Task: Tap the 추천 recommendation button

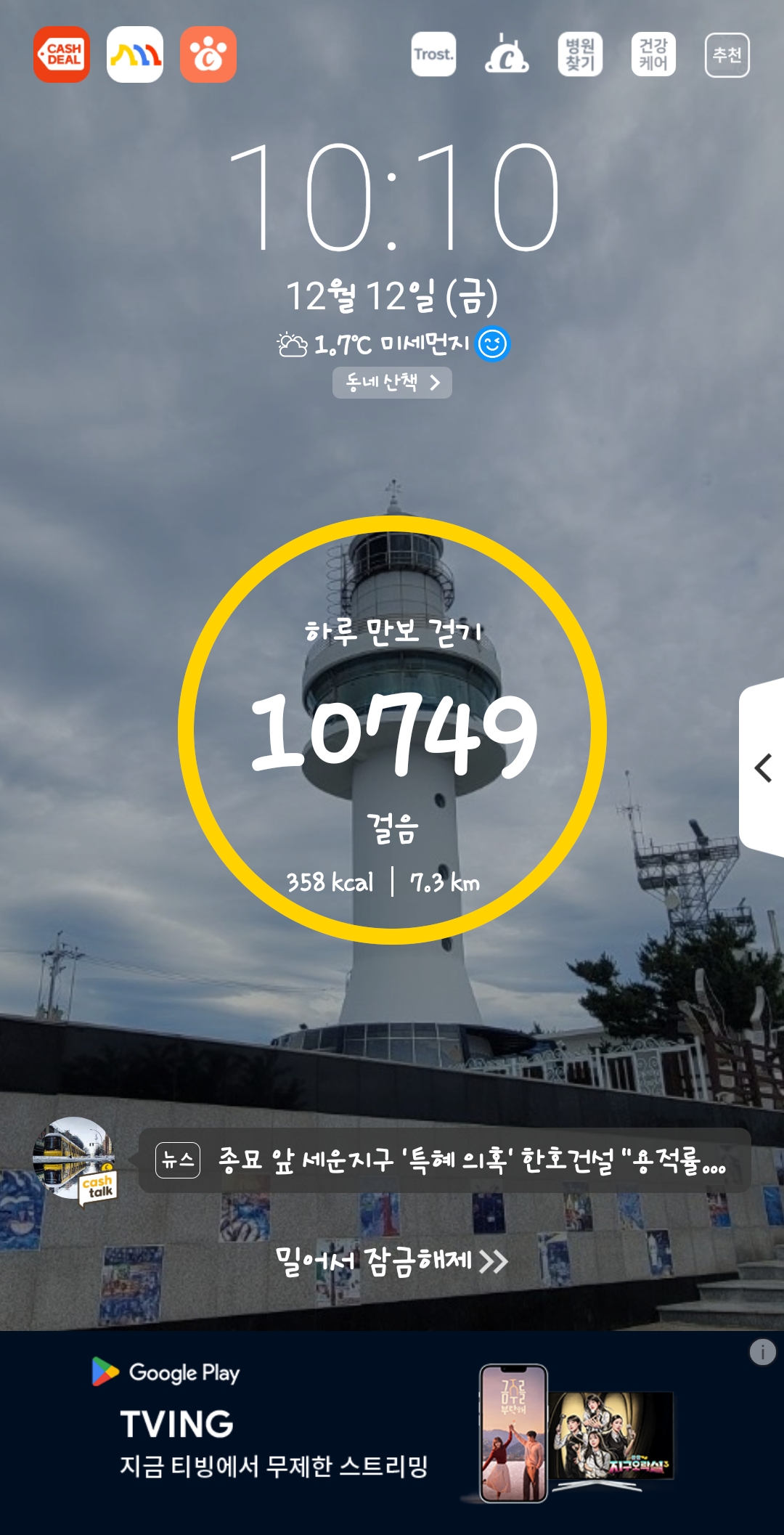Action: click(727, 55)
